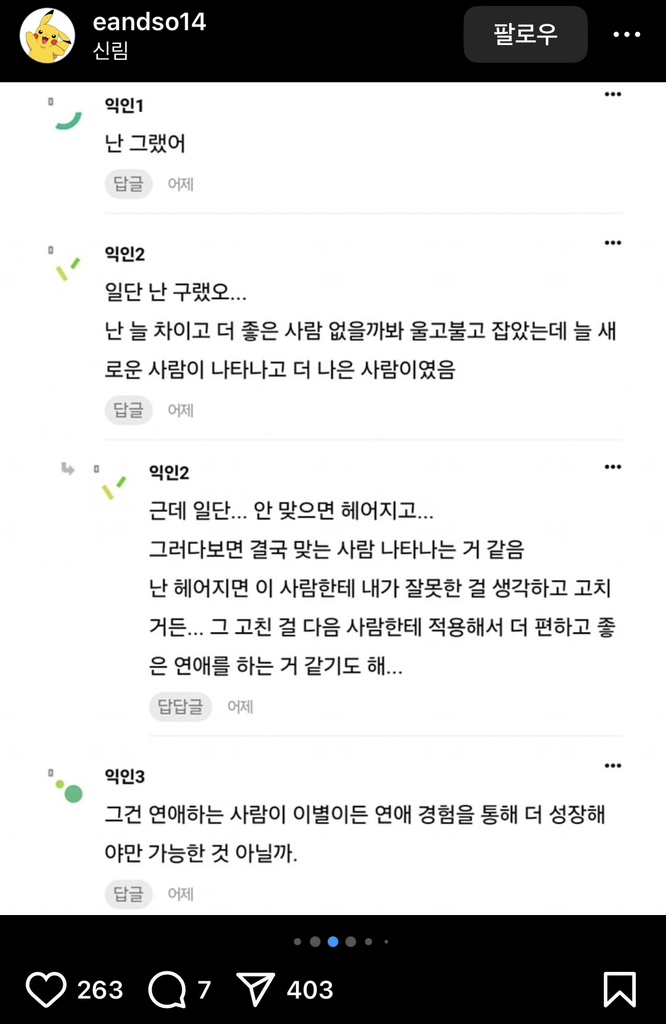Image resolution: width=666 pixels, height=1024 pixels.
Task: Open eandso14's Pikachu profile picture
Action: [x=48, y=36]
